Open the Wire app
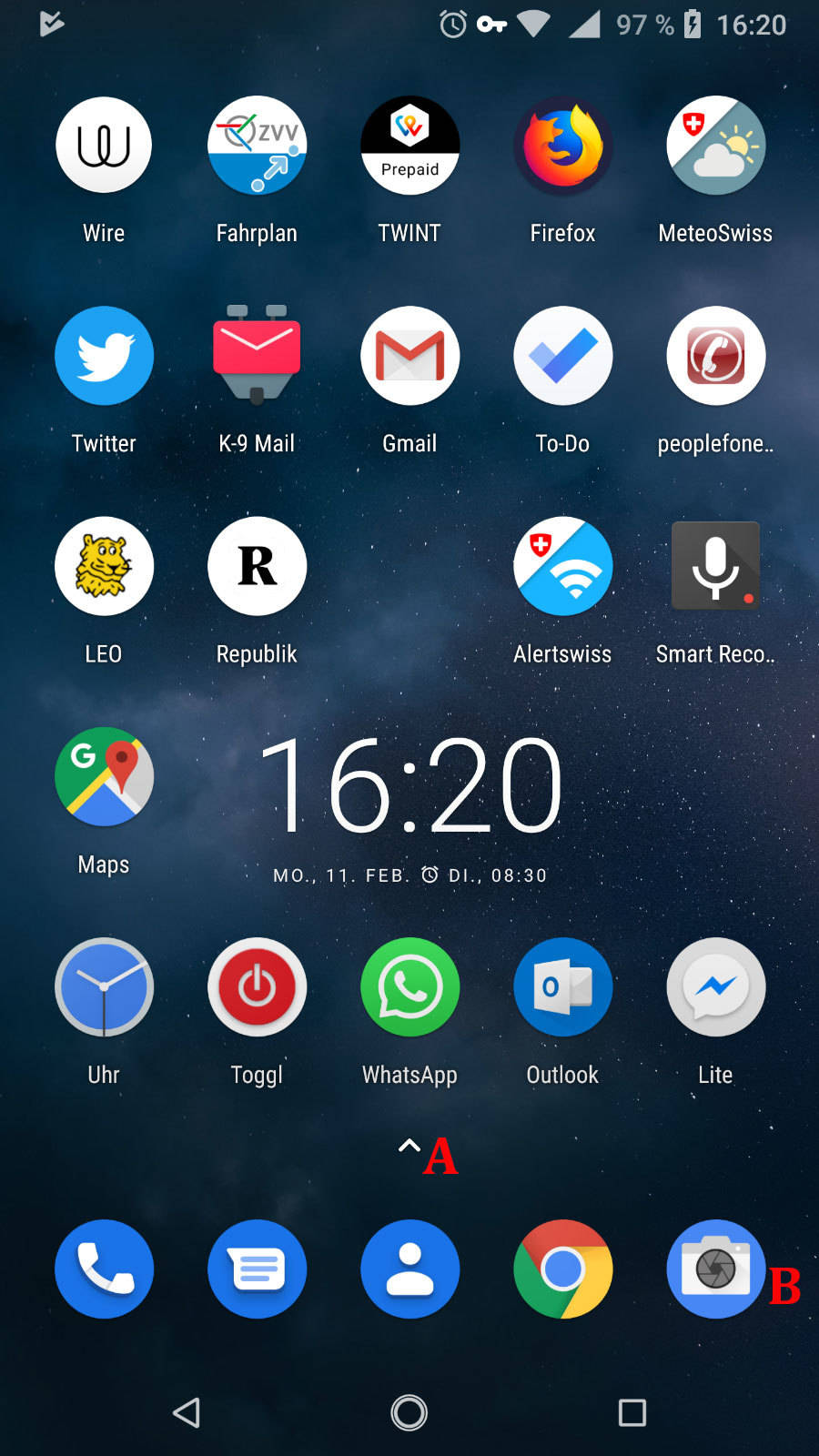This screenshot has height=1456, width=819. click(104, 146)
